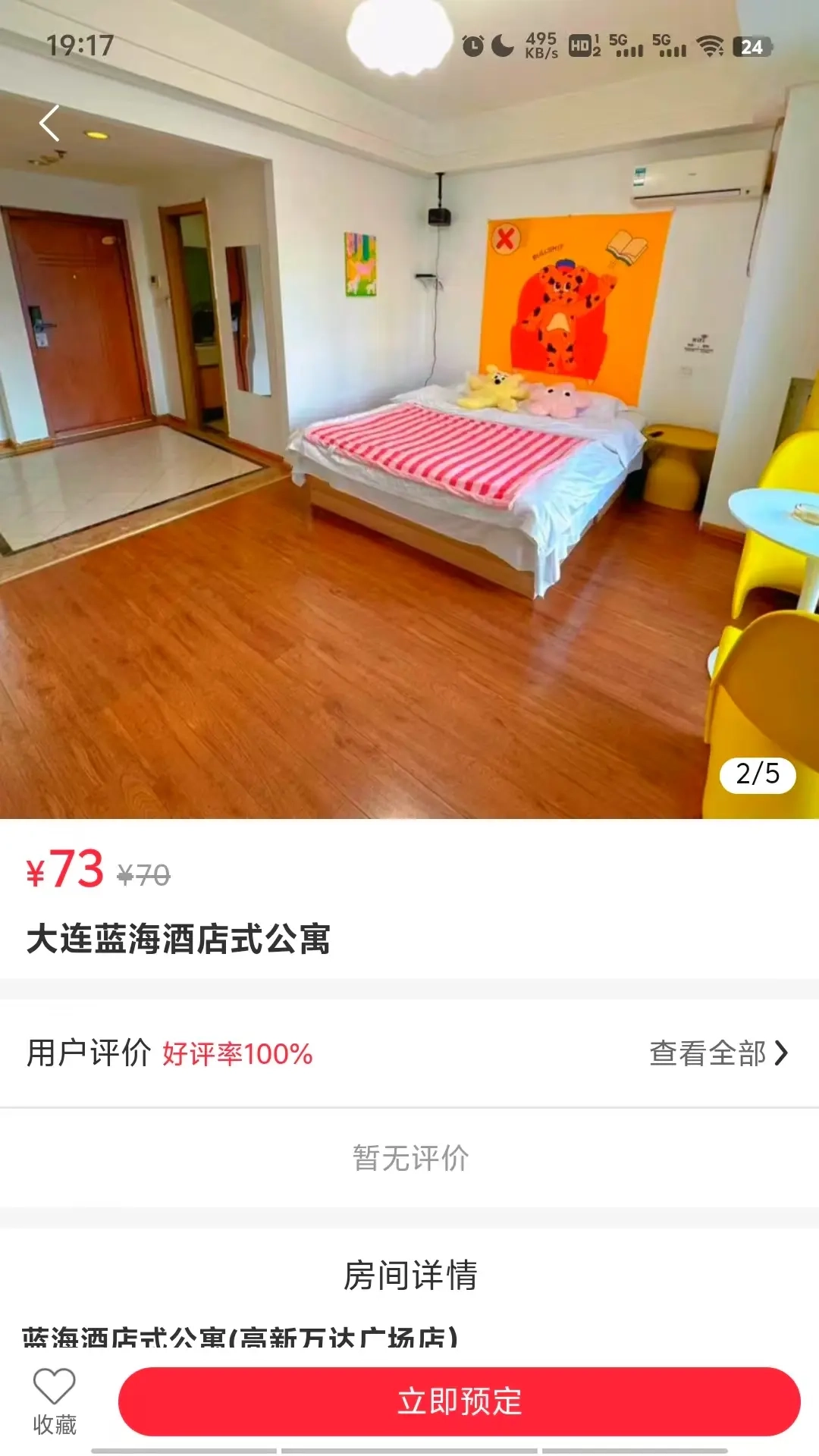Tap the battery indicator showing 24
819x1456 pixels.
pos(751,45)
